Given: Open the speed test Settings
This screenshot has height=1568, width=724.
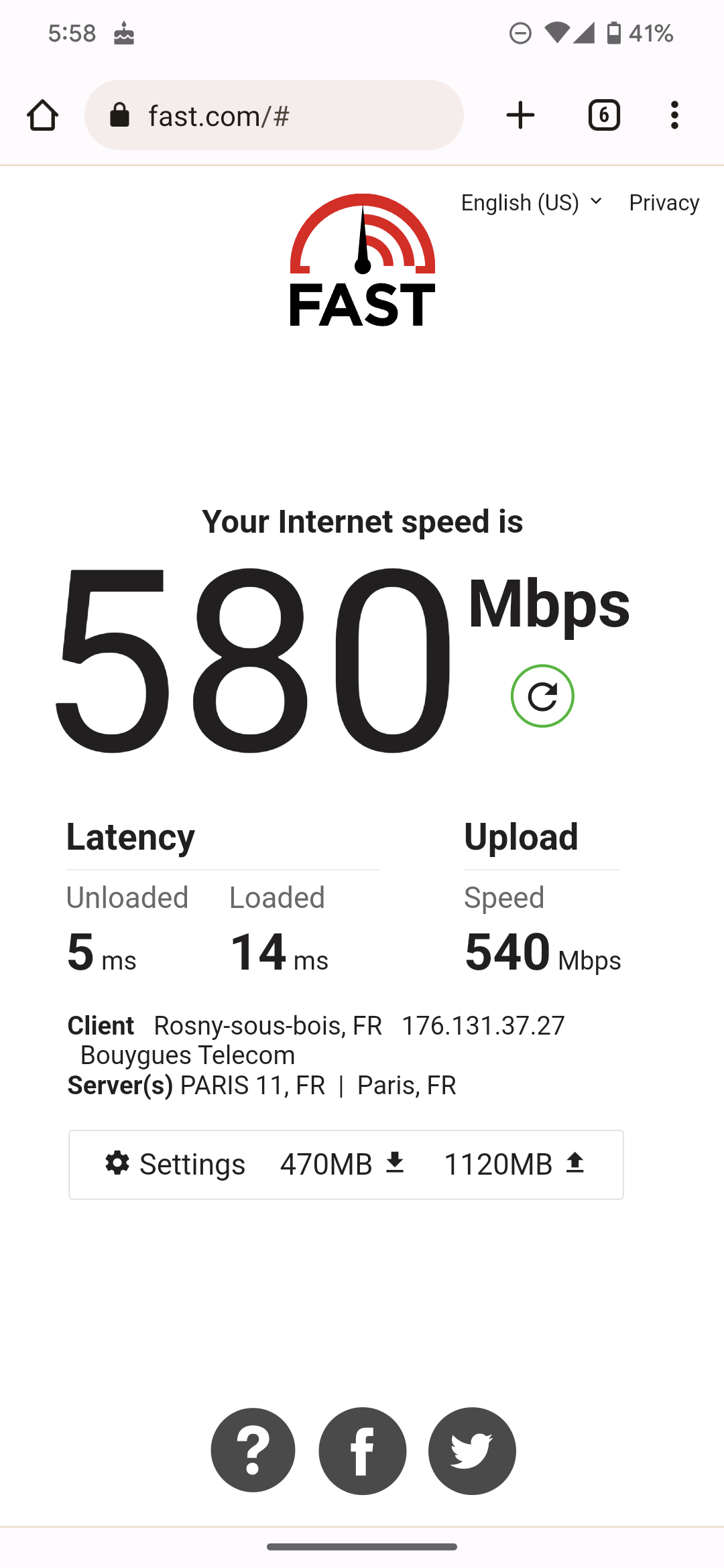Looking at the screenshot, I should tap(176, 1165).
